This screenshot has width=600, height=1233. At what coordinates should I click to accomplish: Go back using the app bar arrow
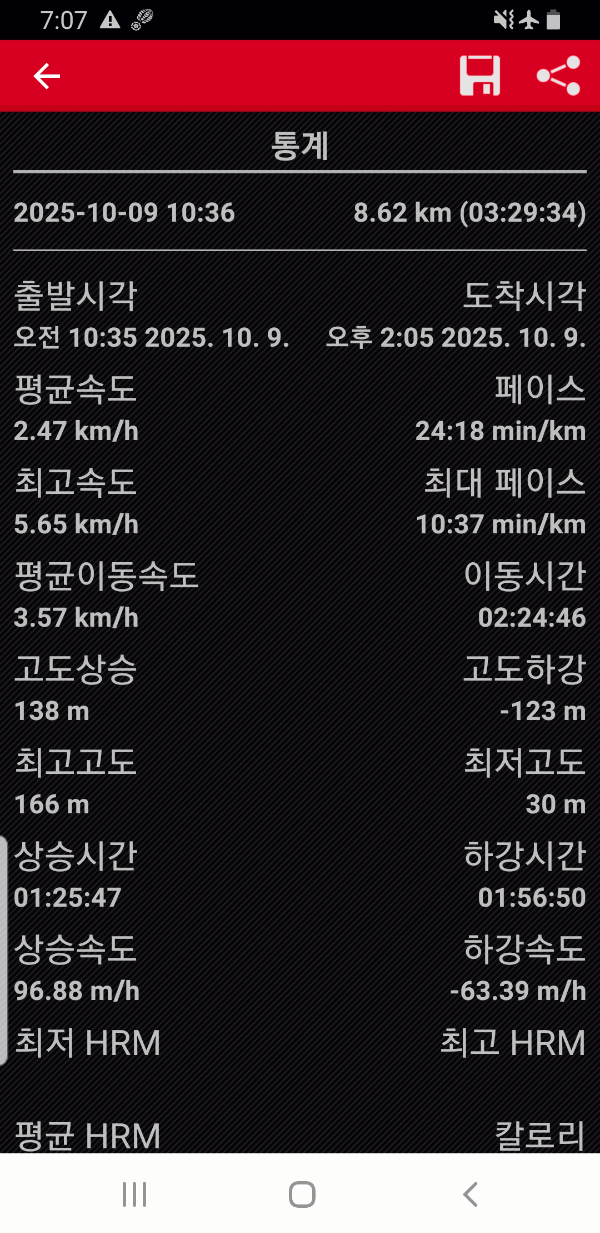point(47,76)
